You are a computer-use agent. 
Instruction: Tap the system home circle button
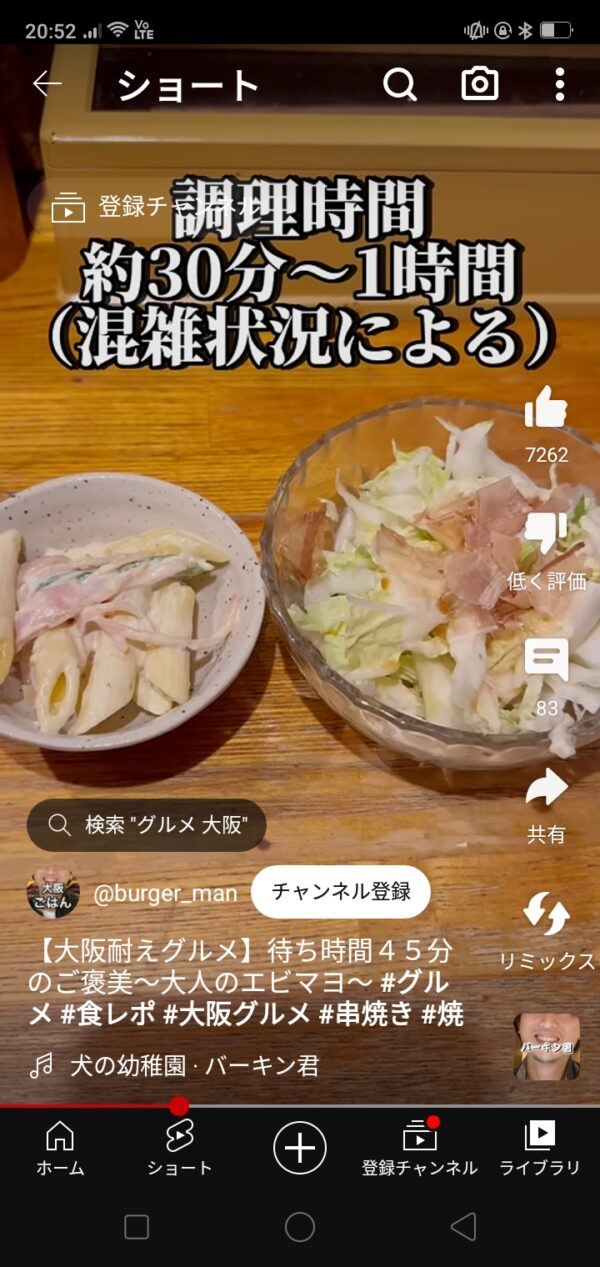click(300, 1227)
